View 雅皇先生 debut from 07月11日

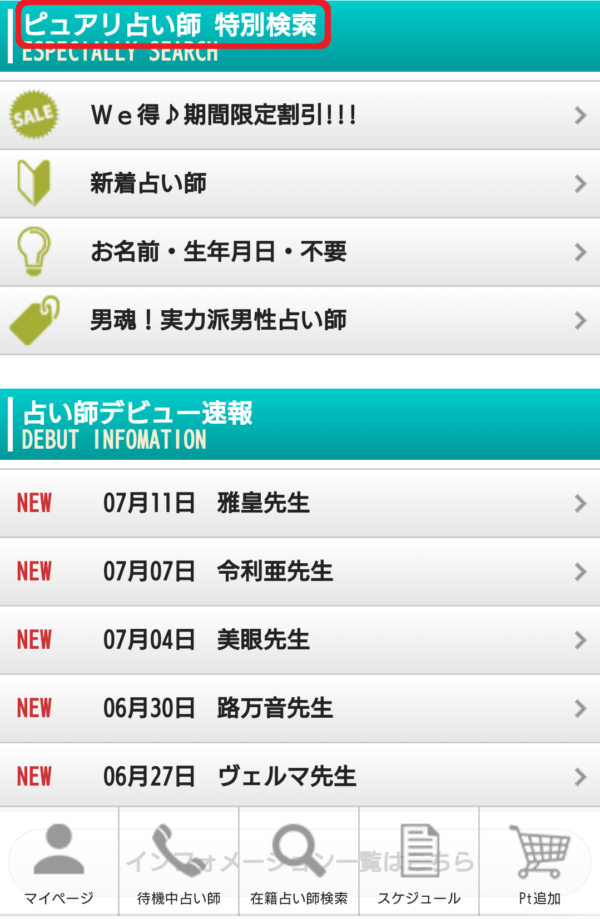point(300,503)
